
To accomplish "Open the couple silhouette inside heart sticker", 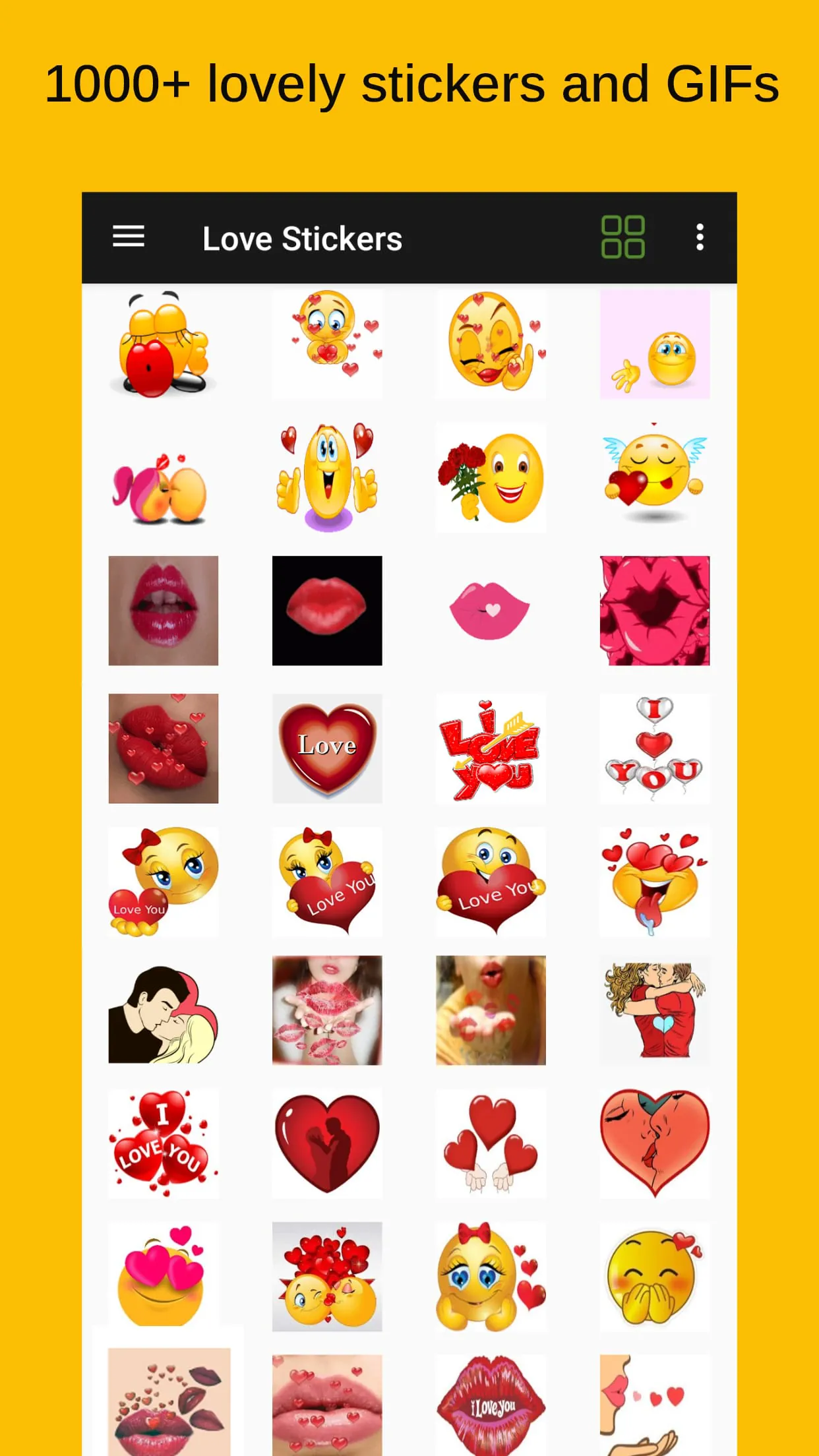I will click(x=327, y=1144).
